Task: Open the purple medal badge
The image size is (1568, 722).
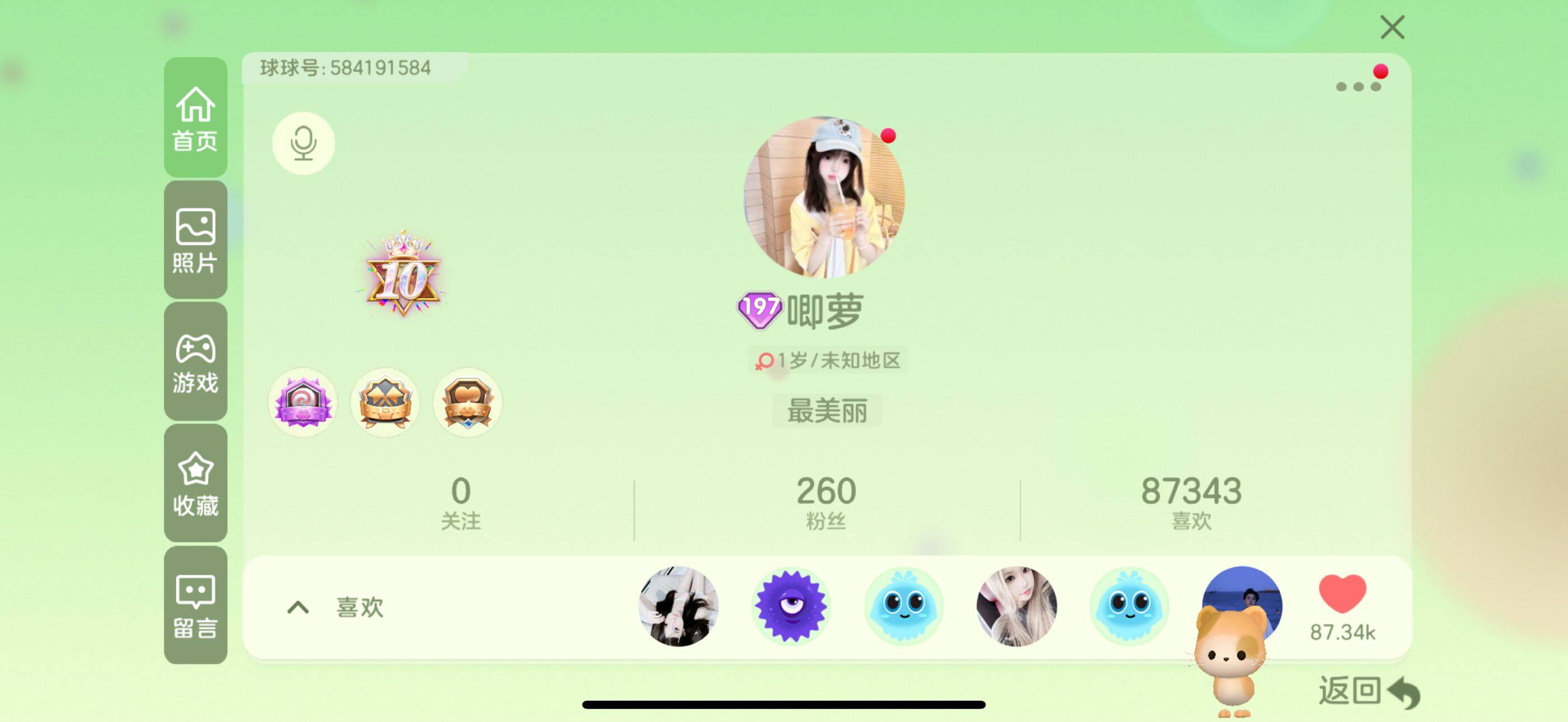Action: [302, 402]
